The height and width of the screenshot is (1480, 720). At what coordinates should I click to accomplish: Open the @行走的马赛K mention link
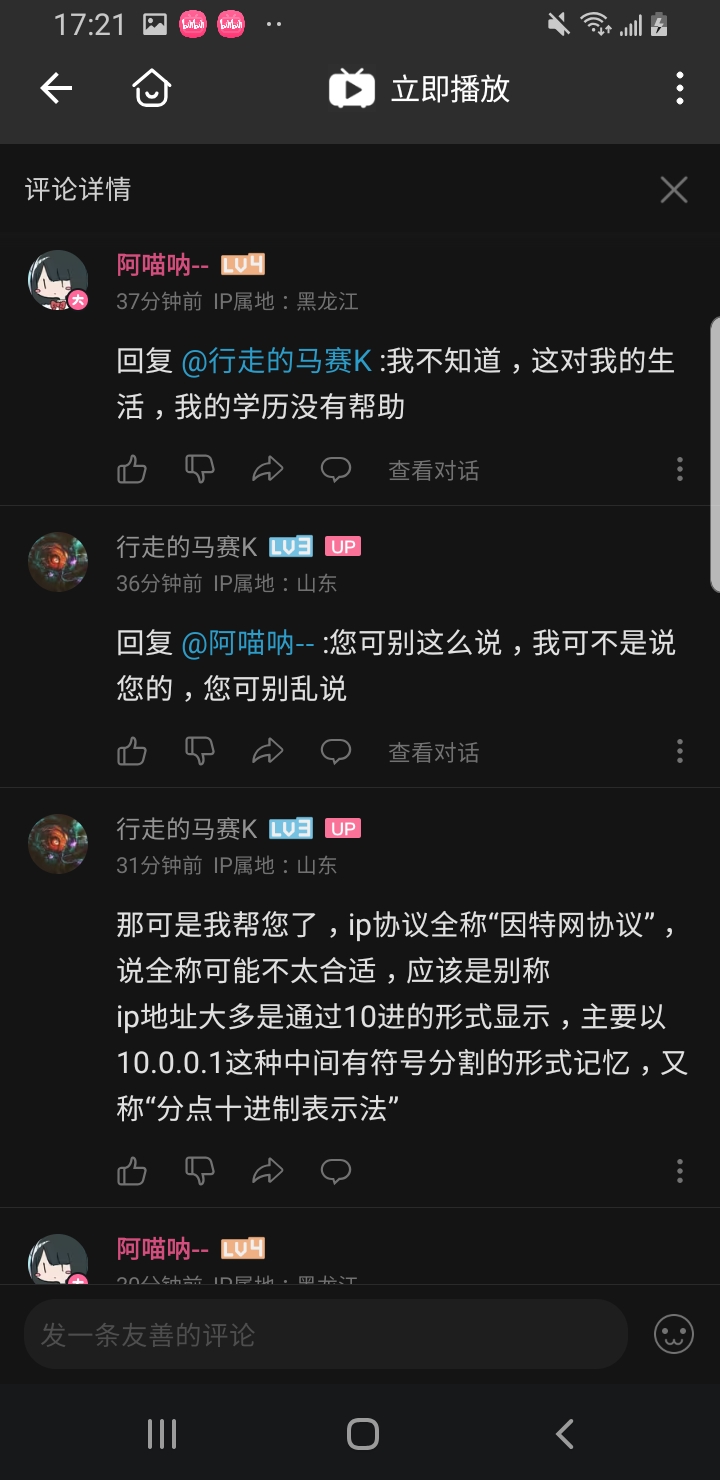pyautogui.click(x=277, y=361)
